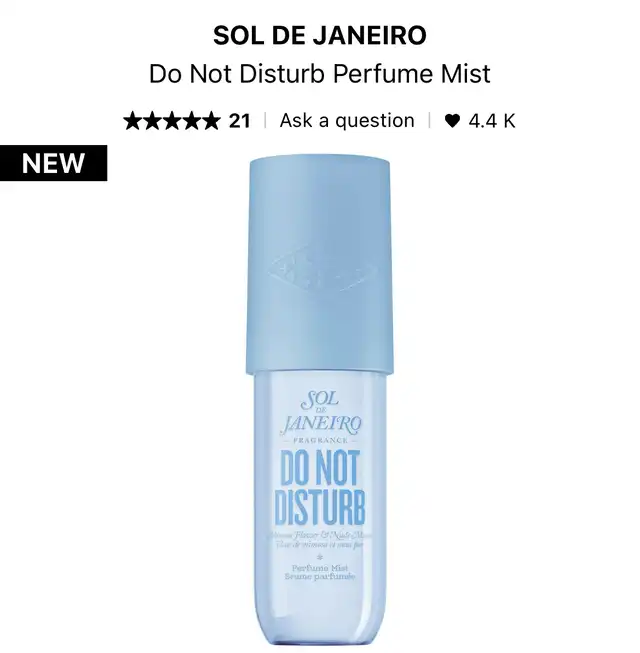Open the Do Not Disturb product image
The width and height of the screenshot is (640, 653).
point(320,400)
